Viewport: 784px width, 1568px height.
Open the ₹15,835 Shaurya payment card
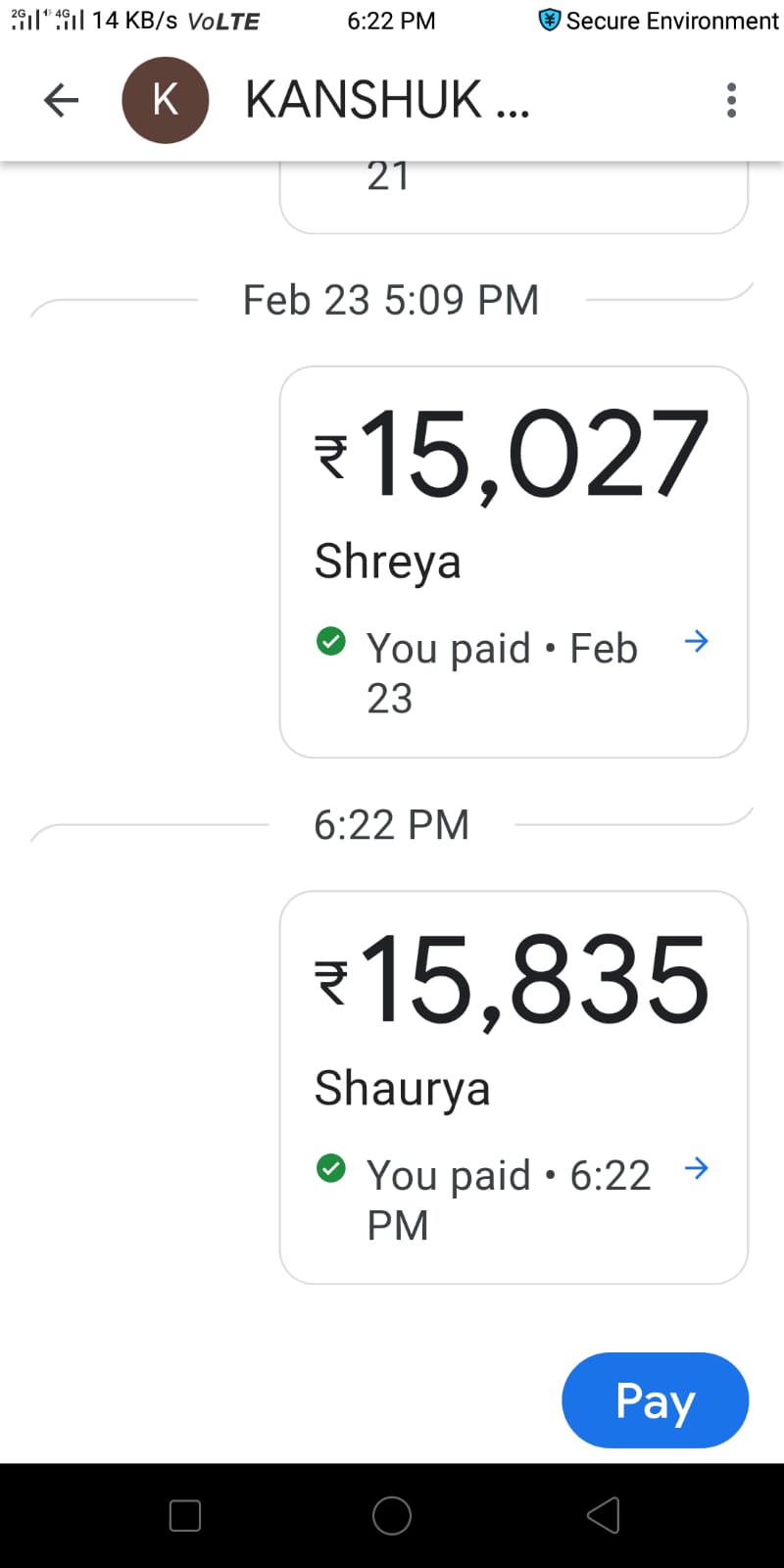coord(514,1087)
